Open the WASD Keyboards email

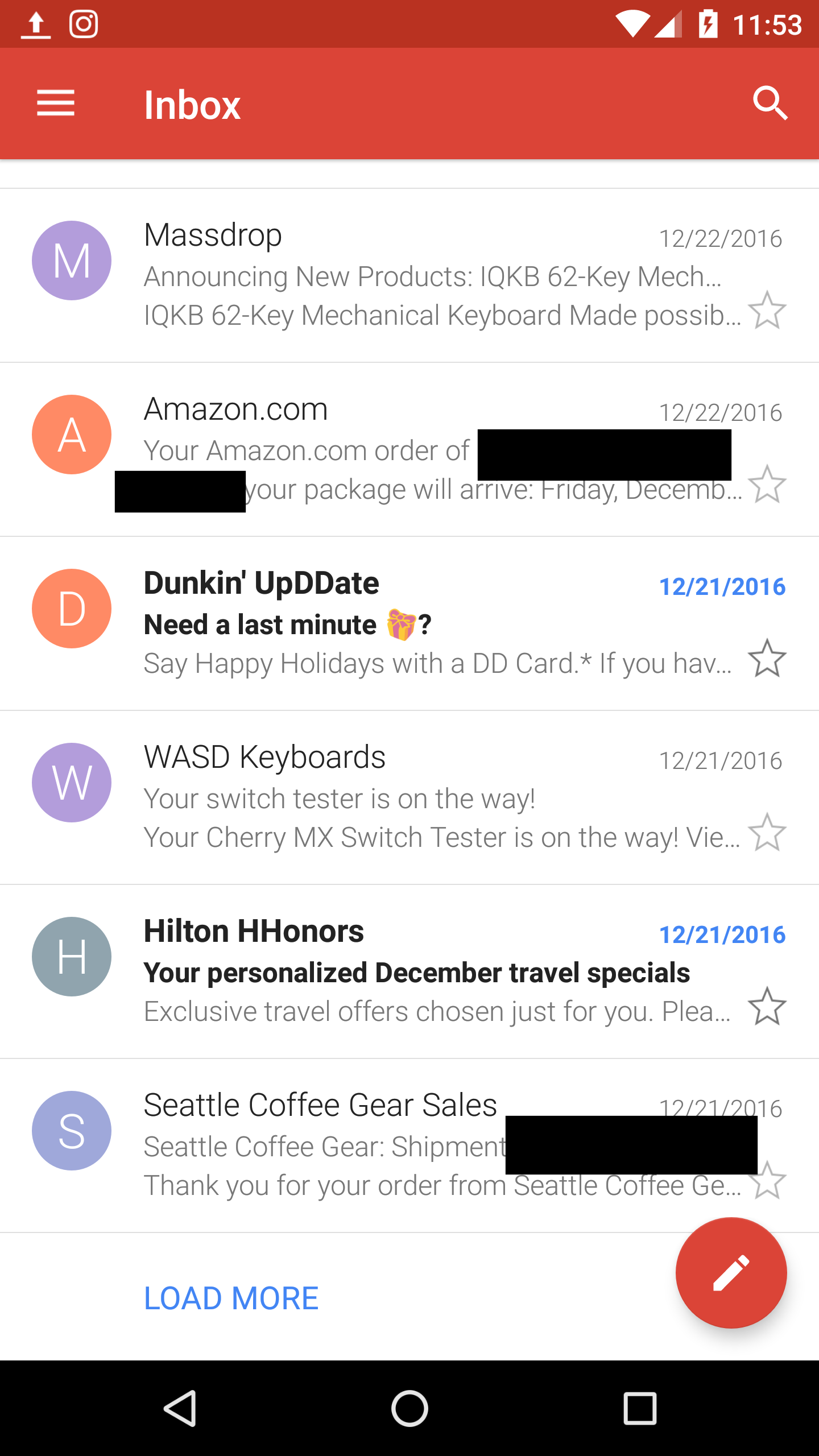pyautogui.click(x=409, y=797)
